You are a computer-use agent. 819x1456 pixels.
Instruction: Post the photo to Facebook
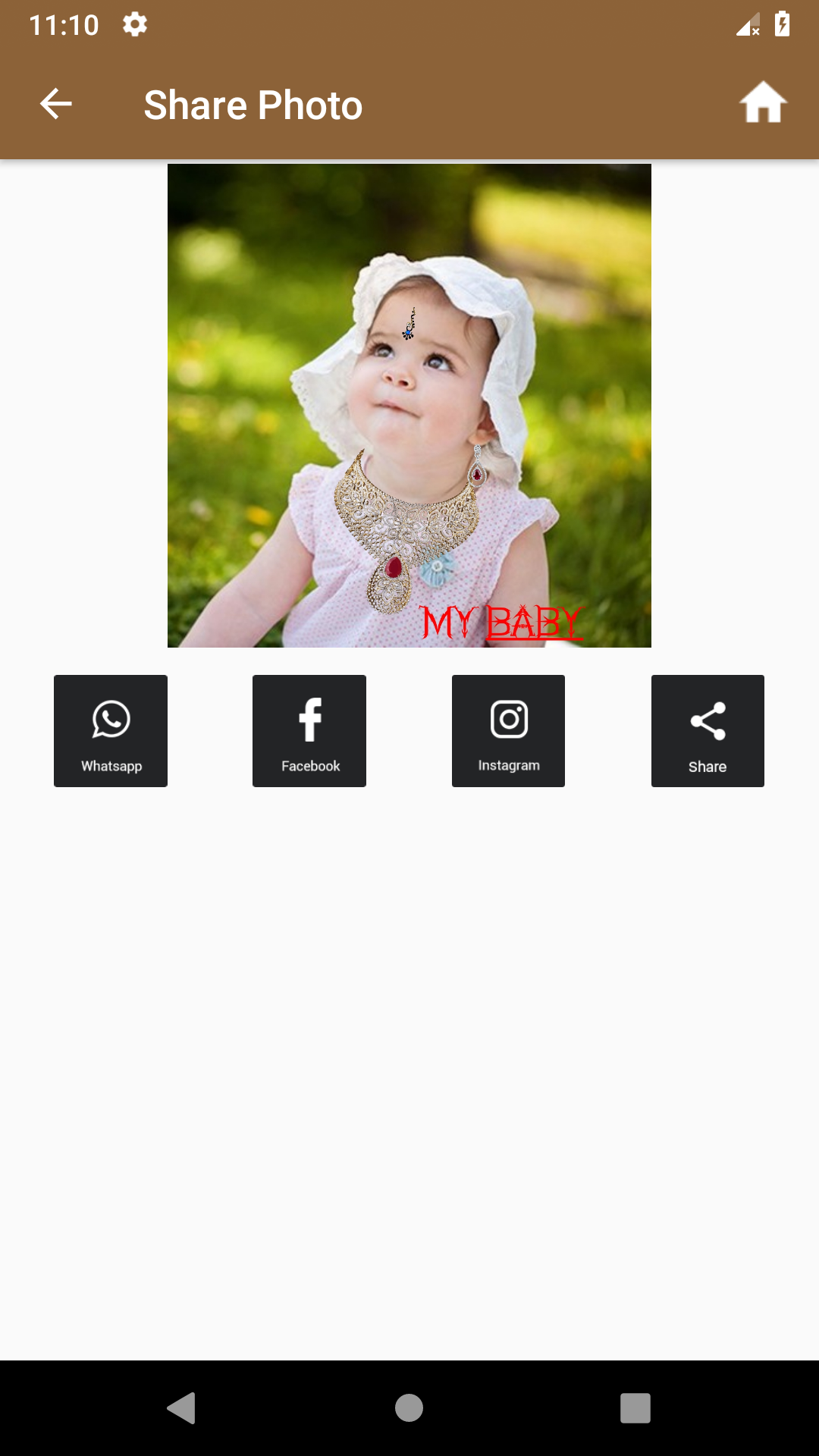309,731
